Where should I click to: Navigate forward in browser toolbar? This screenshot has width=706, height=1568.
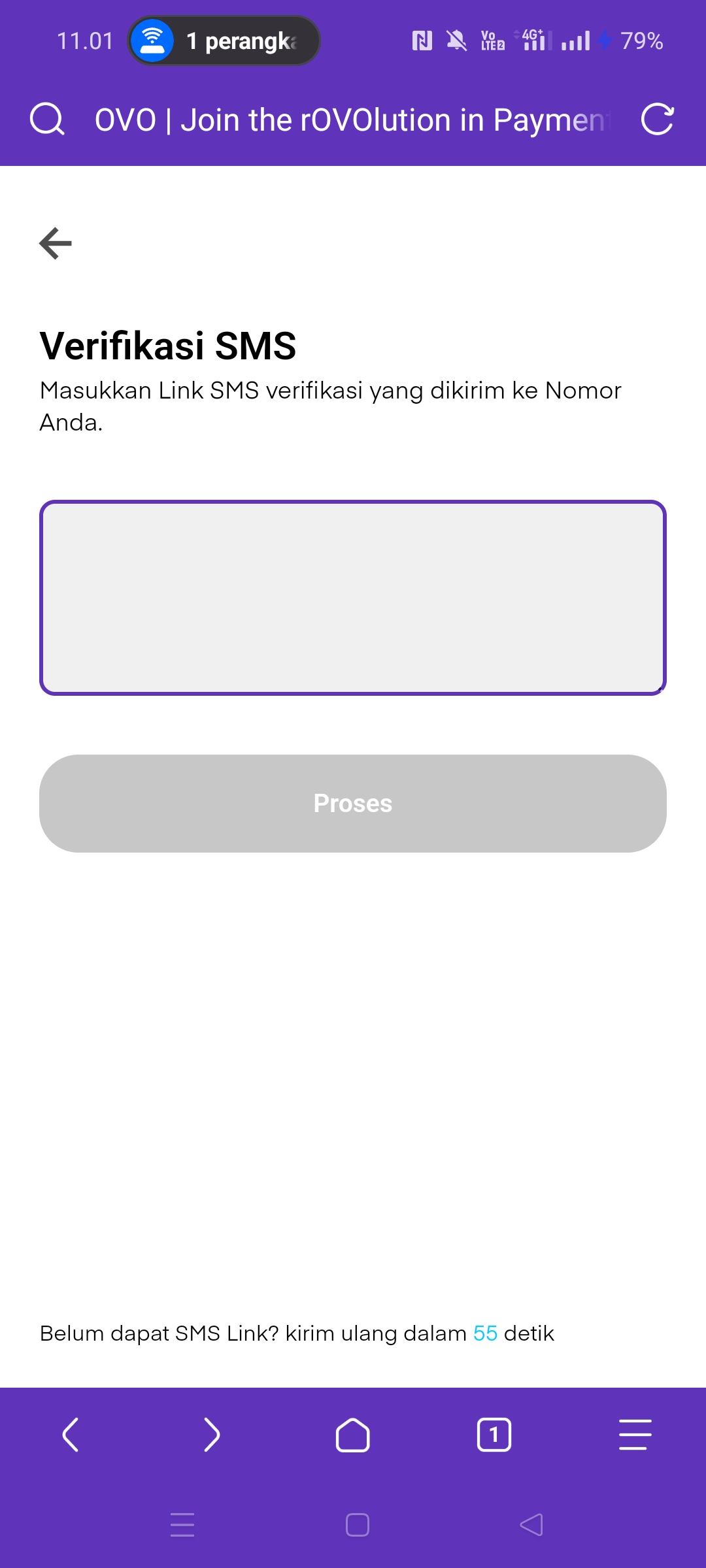coord(212,1435)
